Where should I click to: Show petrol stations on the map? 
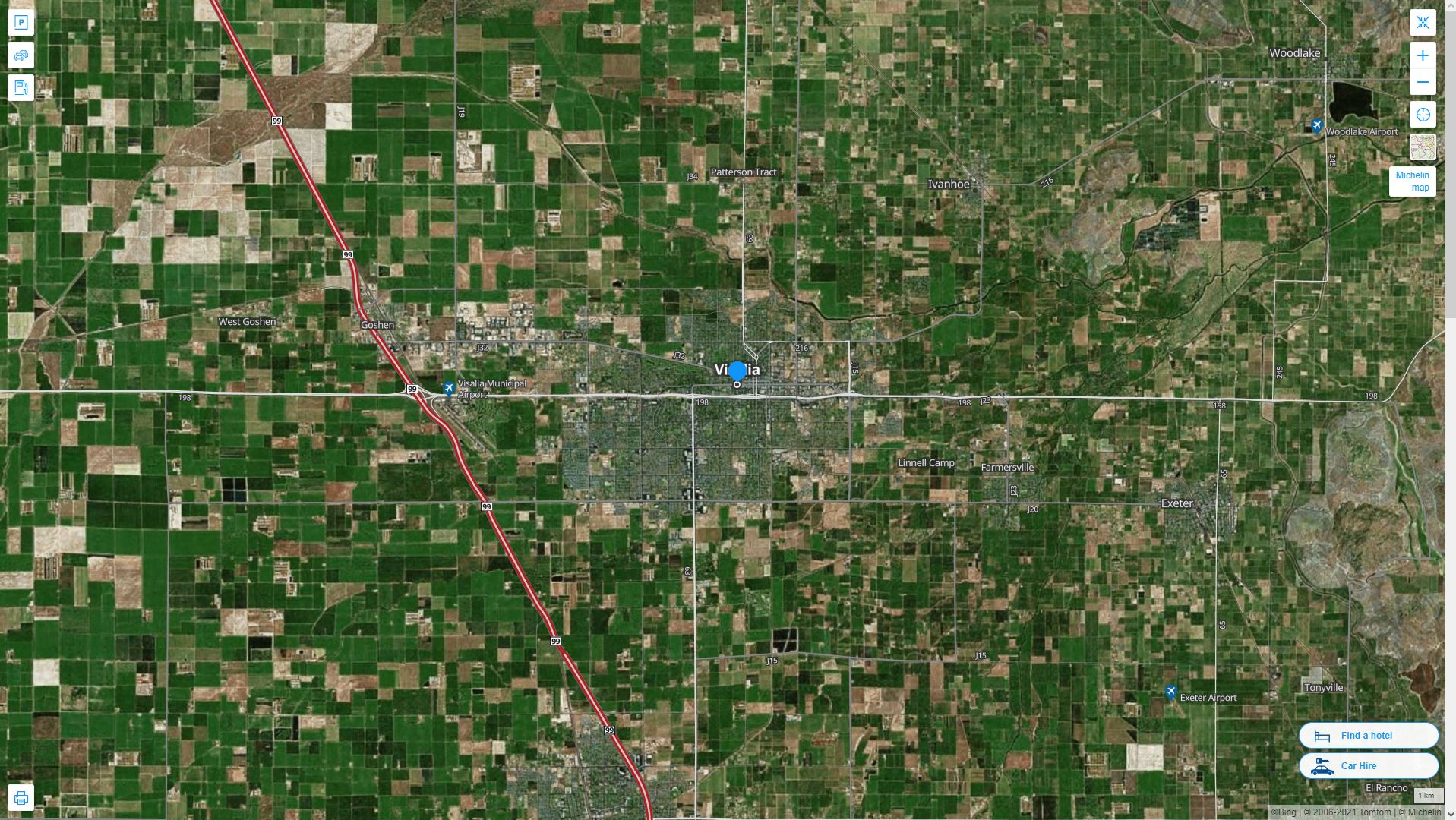coord(21,87)
